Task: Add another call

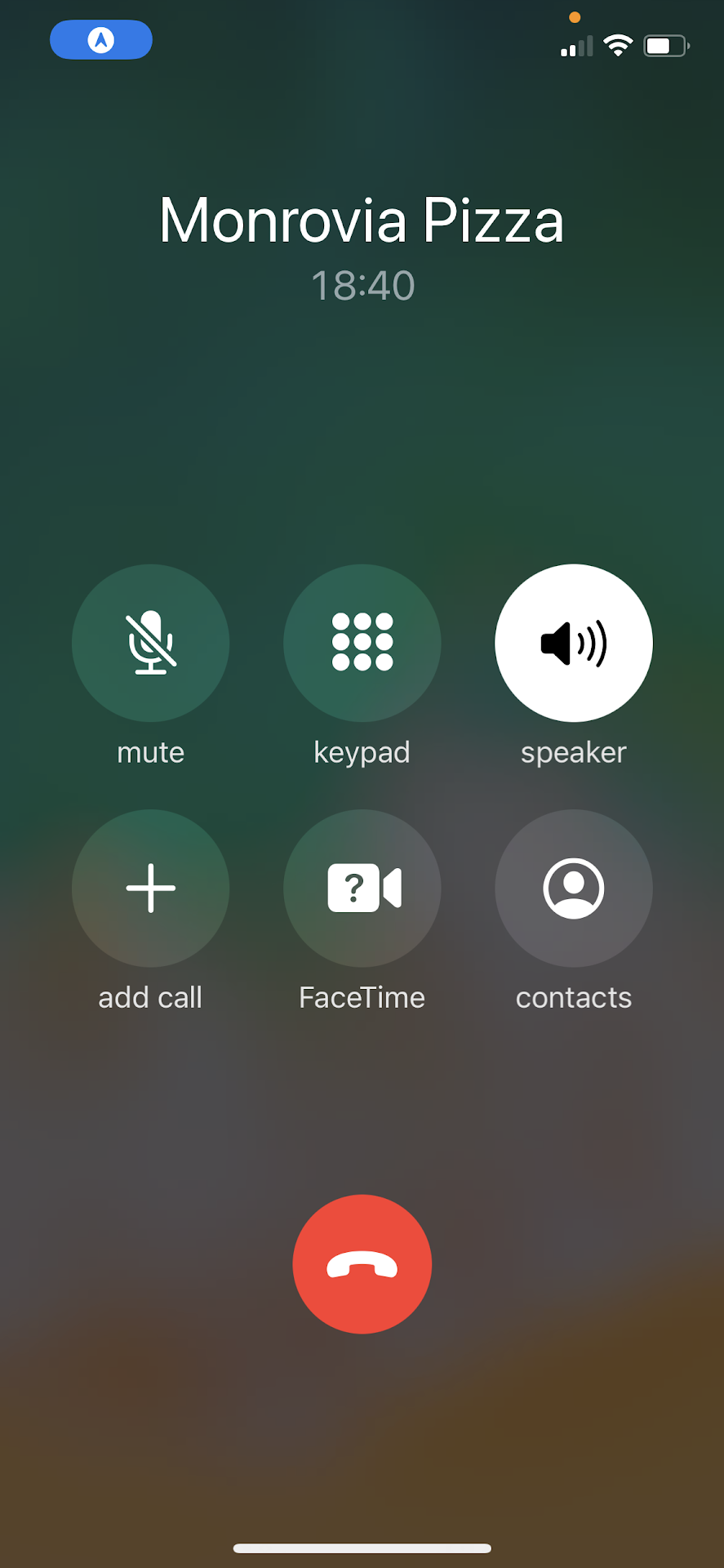Action: [151, 888]
